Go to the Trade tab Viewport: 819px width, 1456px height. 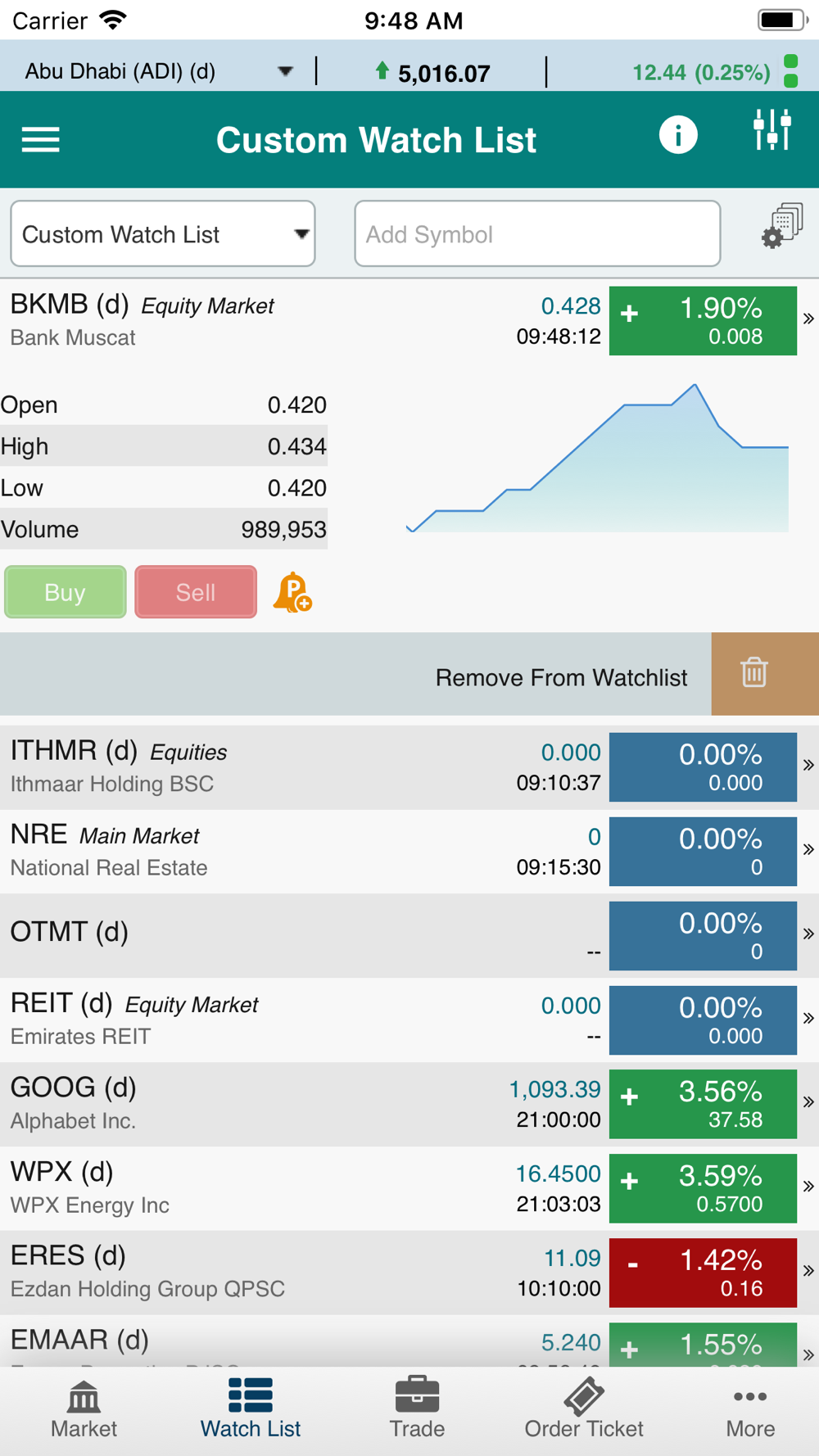coord(417,1409)
